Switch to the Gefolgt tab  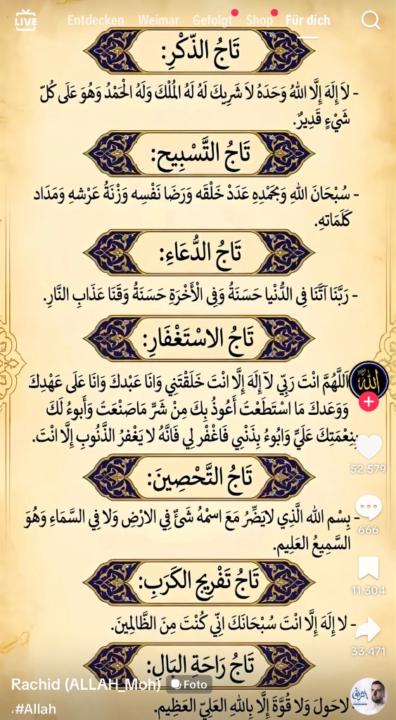212,20
